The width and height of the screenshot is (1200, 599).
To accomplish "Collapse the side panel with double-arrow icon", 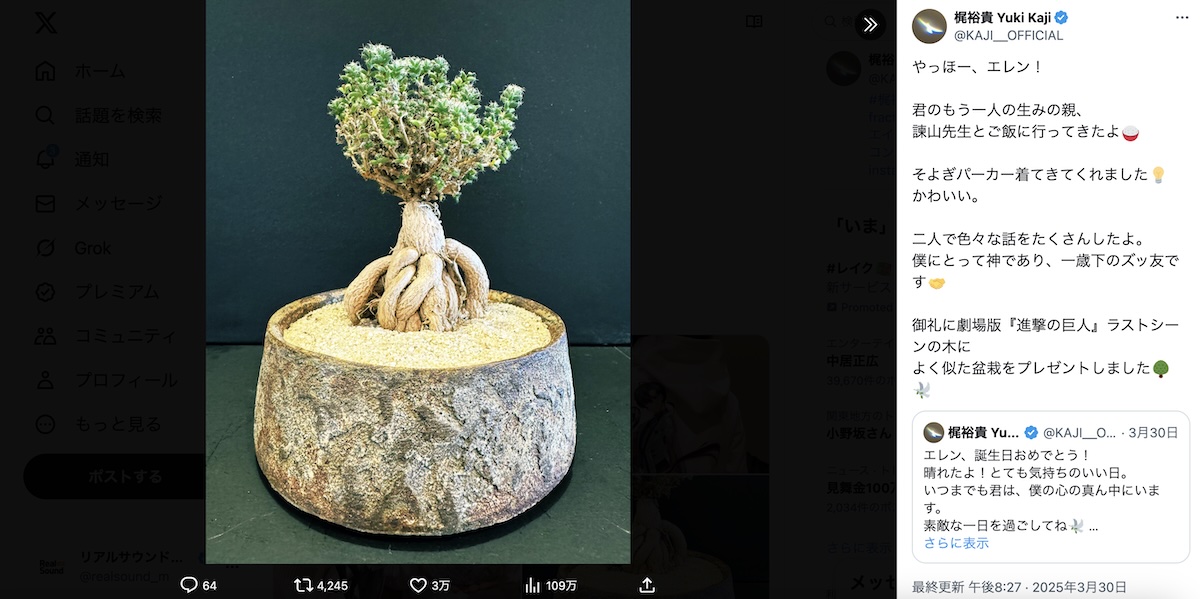I will tap(870, 25).
